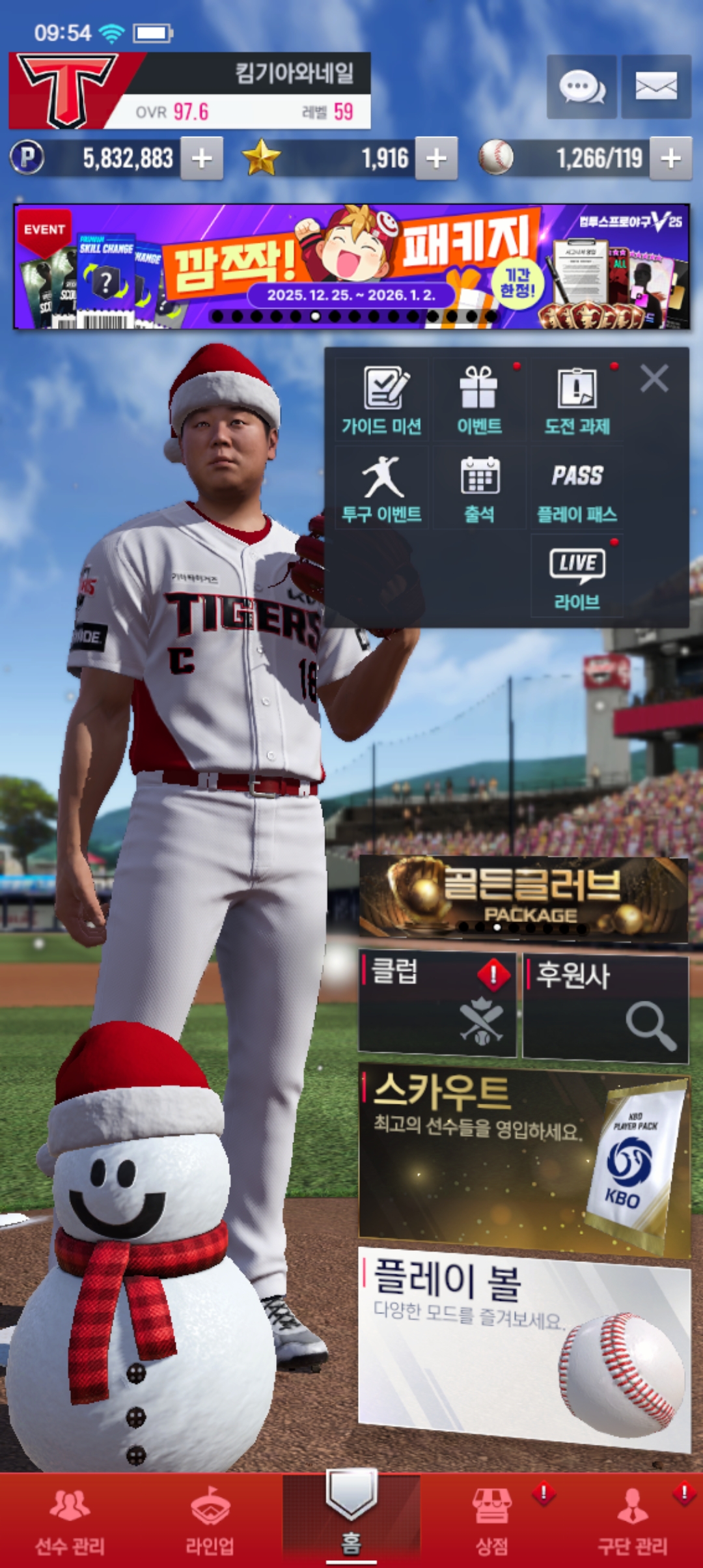
Task: Switch to the 상점 shop tab
Action: coord(492,1520)
